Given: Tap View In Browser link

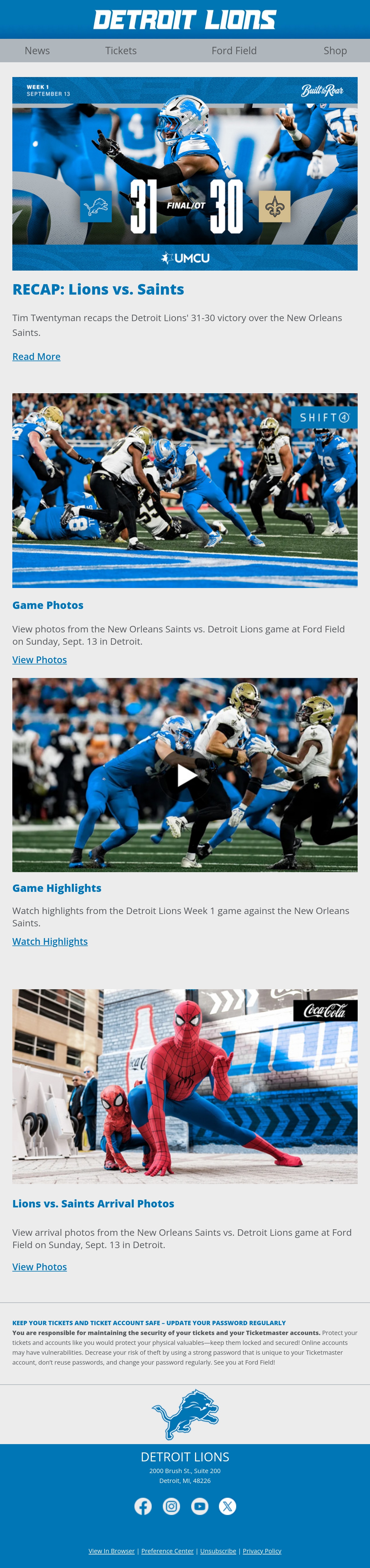Looking at the screenshot, I should click(x=111, y=1550).
